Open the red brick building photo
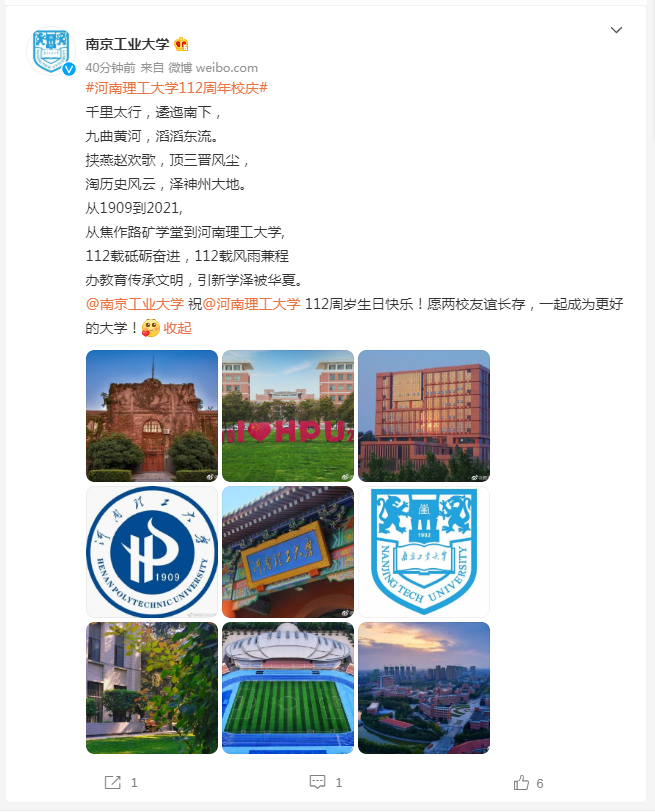 pos(152,416)
